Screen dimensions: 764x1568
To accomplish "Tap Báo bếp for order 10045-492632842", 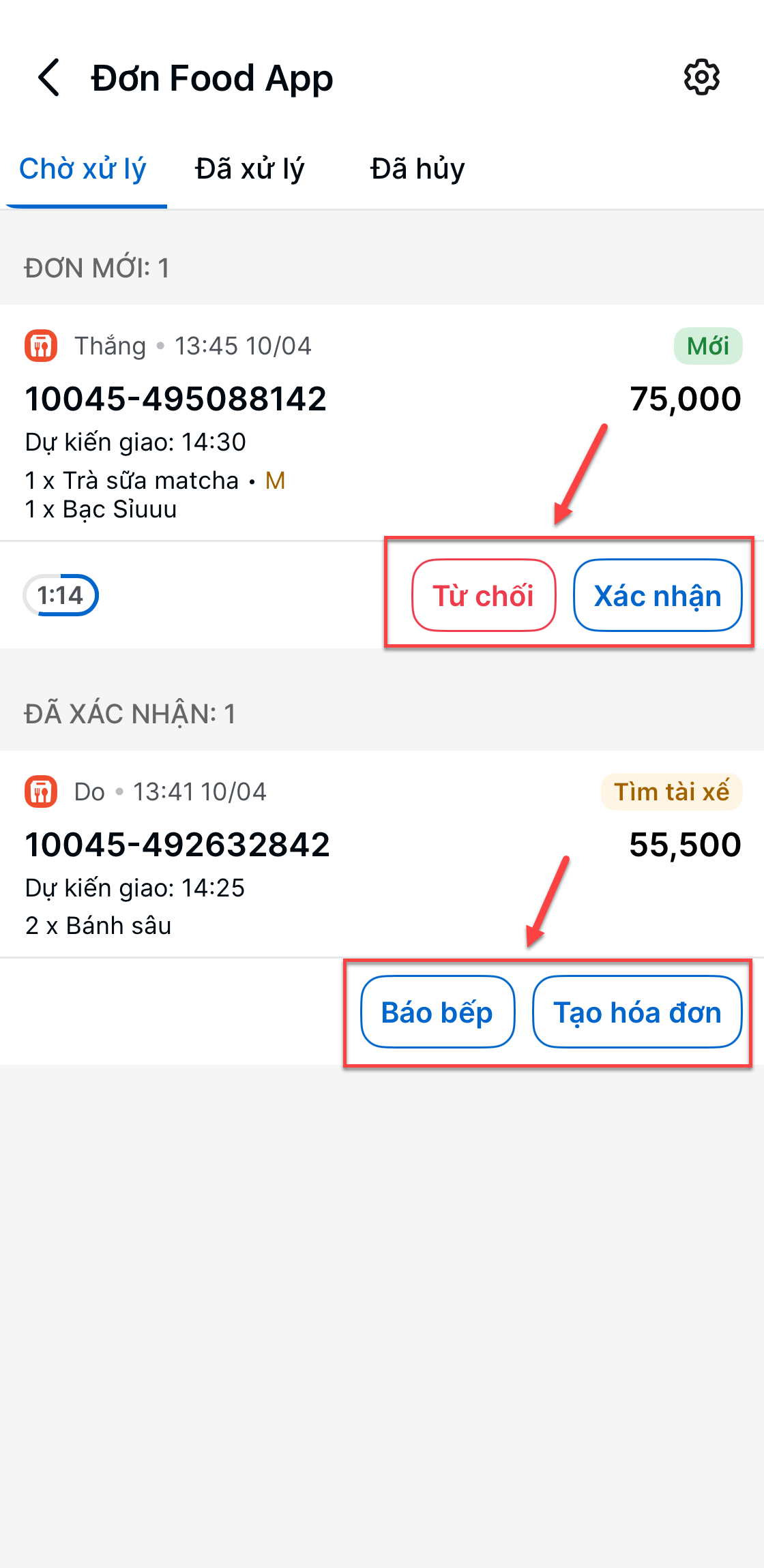I will tap(437, 1012).
